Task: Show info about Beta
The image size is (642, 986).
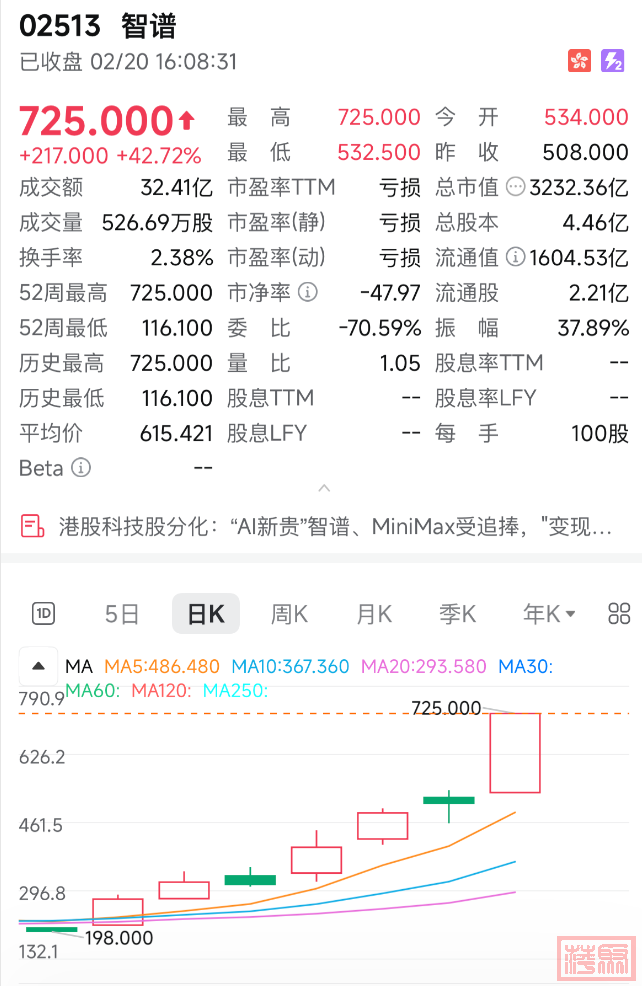Action: click(x=81, y=468)
